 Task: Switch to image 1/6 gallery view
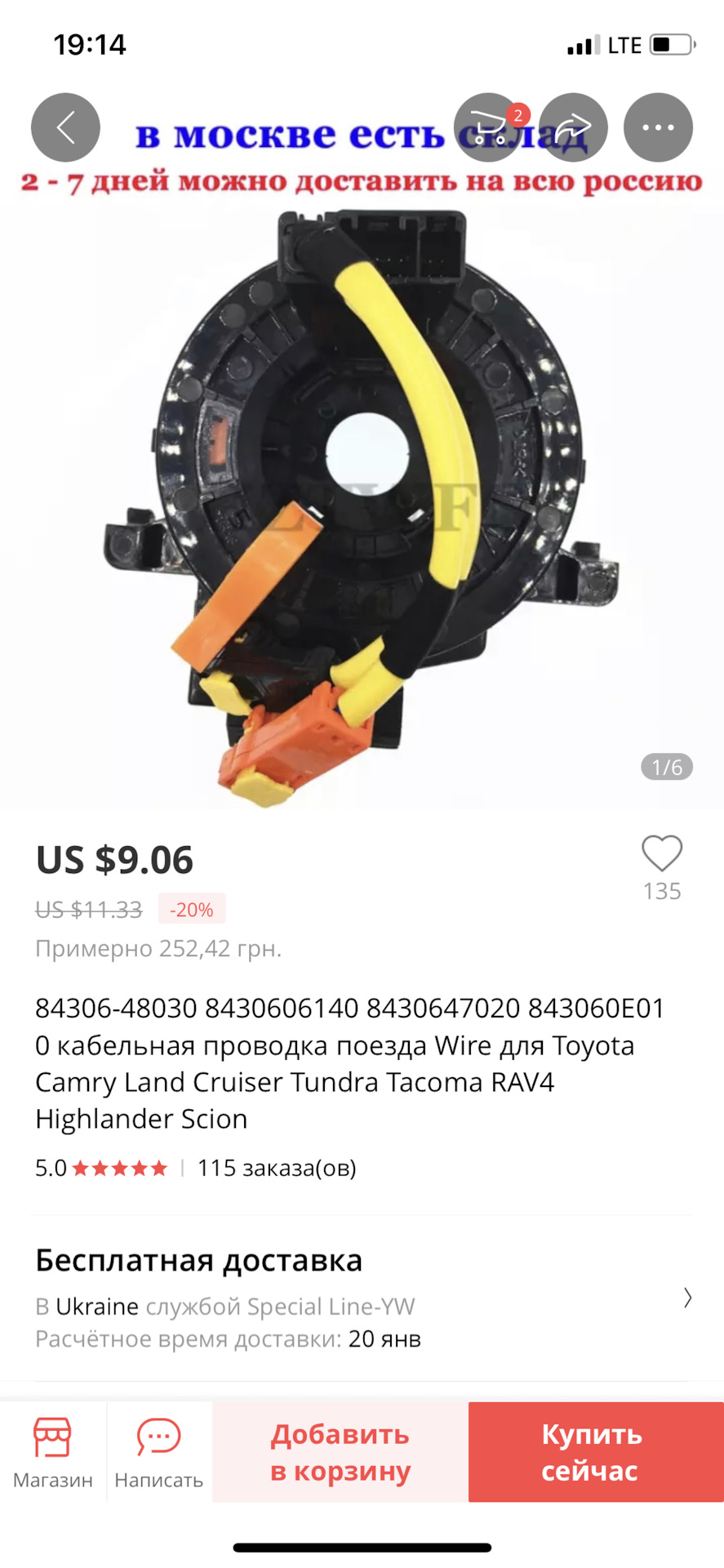[666, 768]
